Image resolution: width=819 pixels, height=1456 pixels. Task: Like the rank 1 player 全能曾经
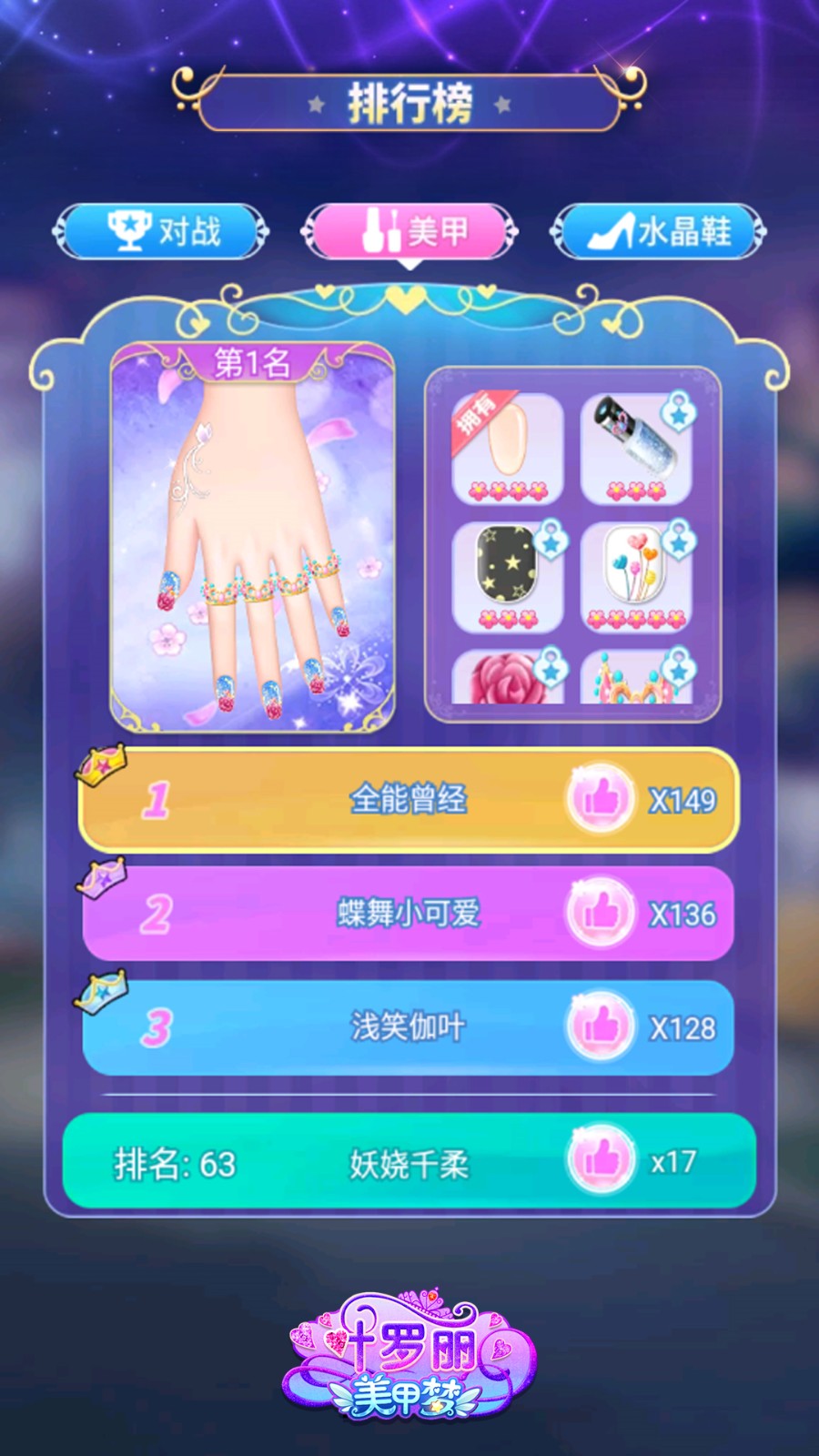[x=600, y=799]
